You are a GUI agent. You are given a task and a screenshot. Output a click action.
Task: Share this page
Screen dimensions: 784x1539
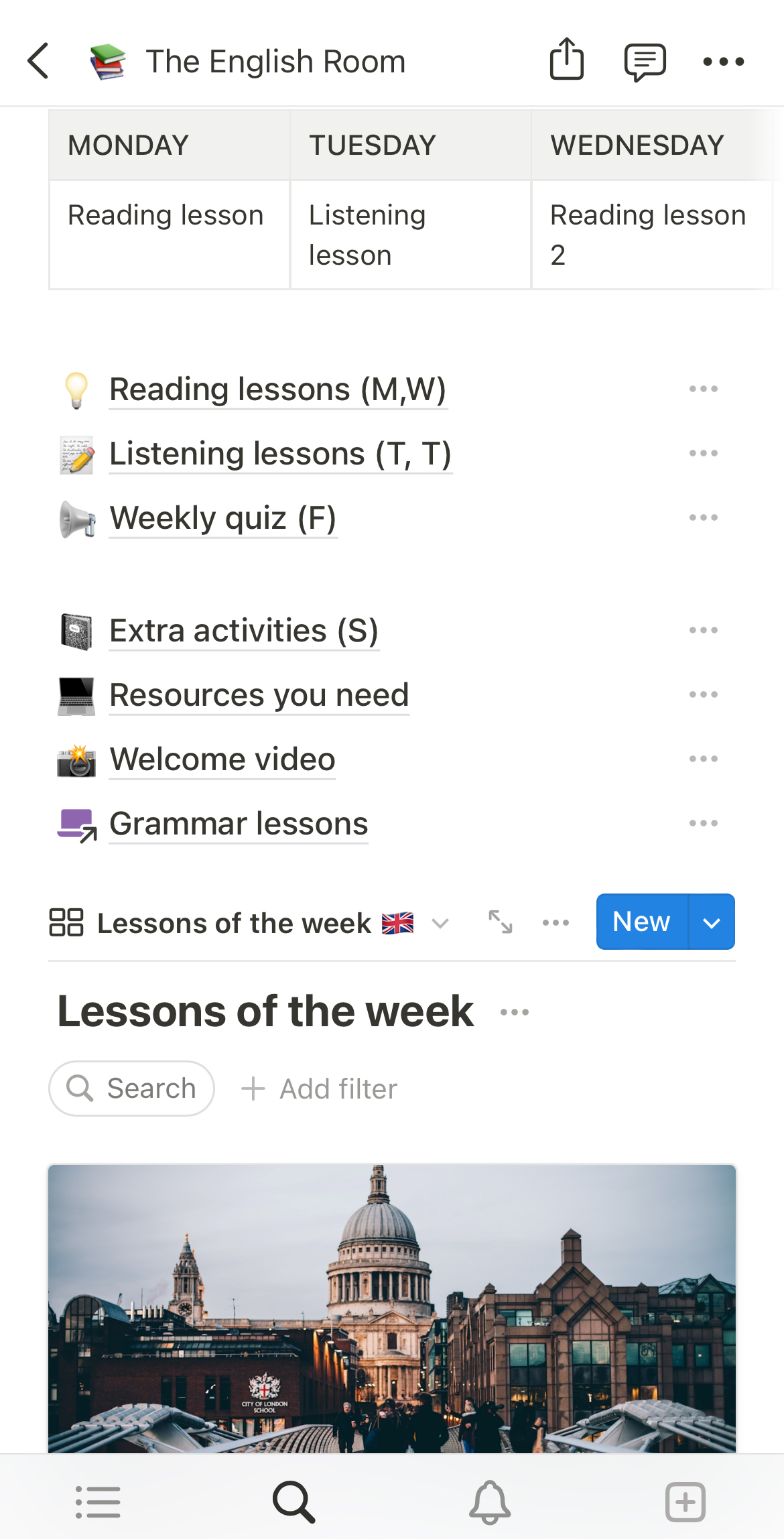coord(567,60)
